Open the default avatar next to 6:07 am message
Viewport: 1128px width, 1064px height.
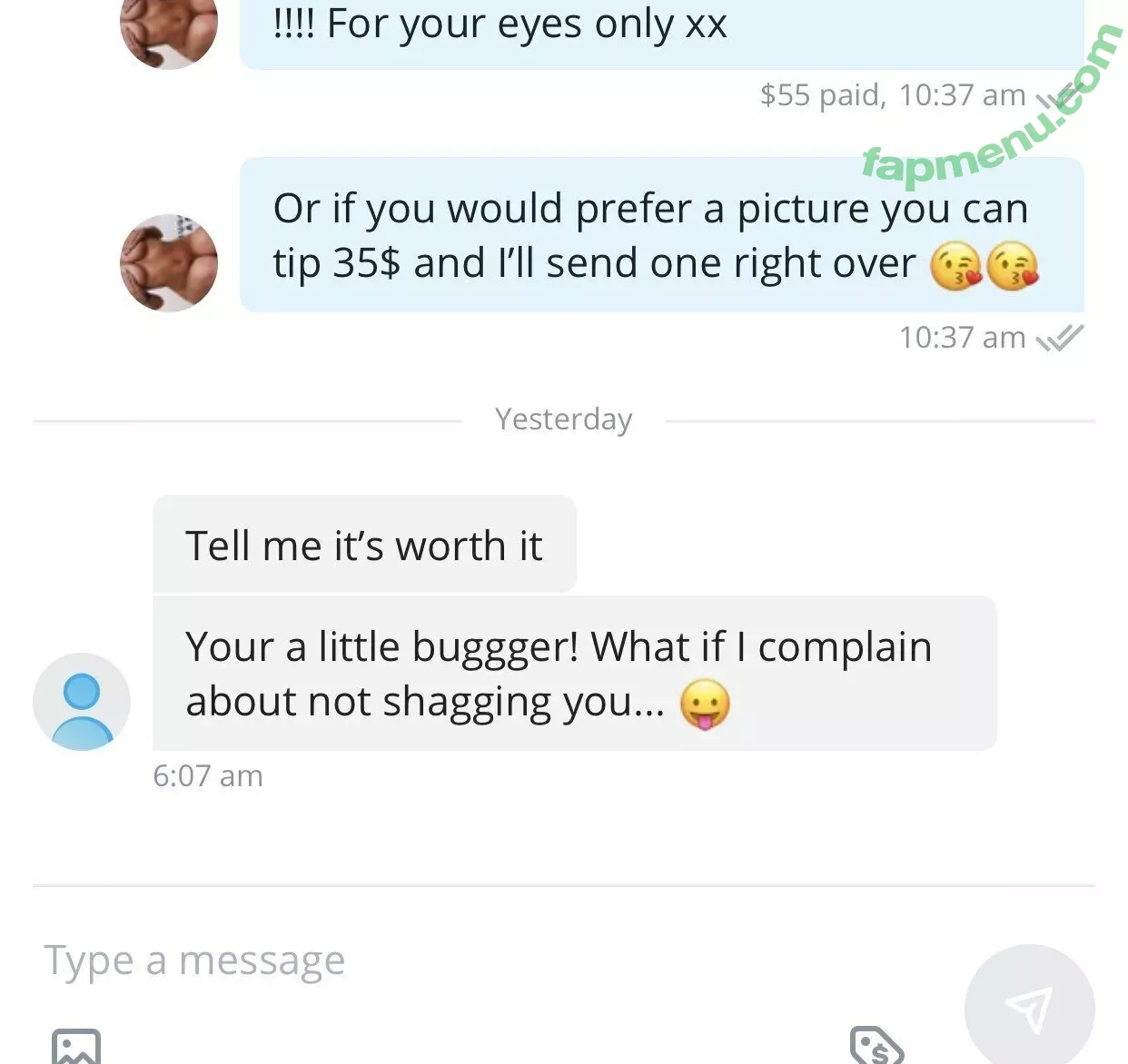click(x=82, y=702)
